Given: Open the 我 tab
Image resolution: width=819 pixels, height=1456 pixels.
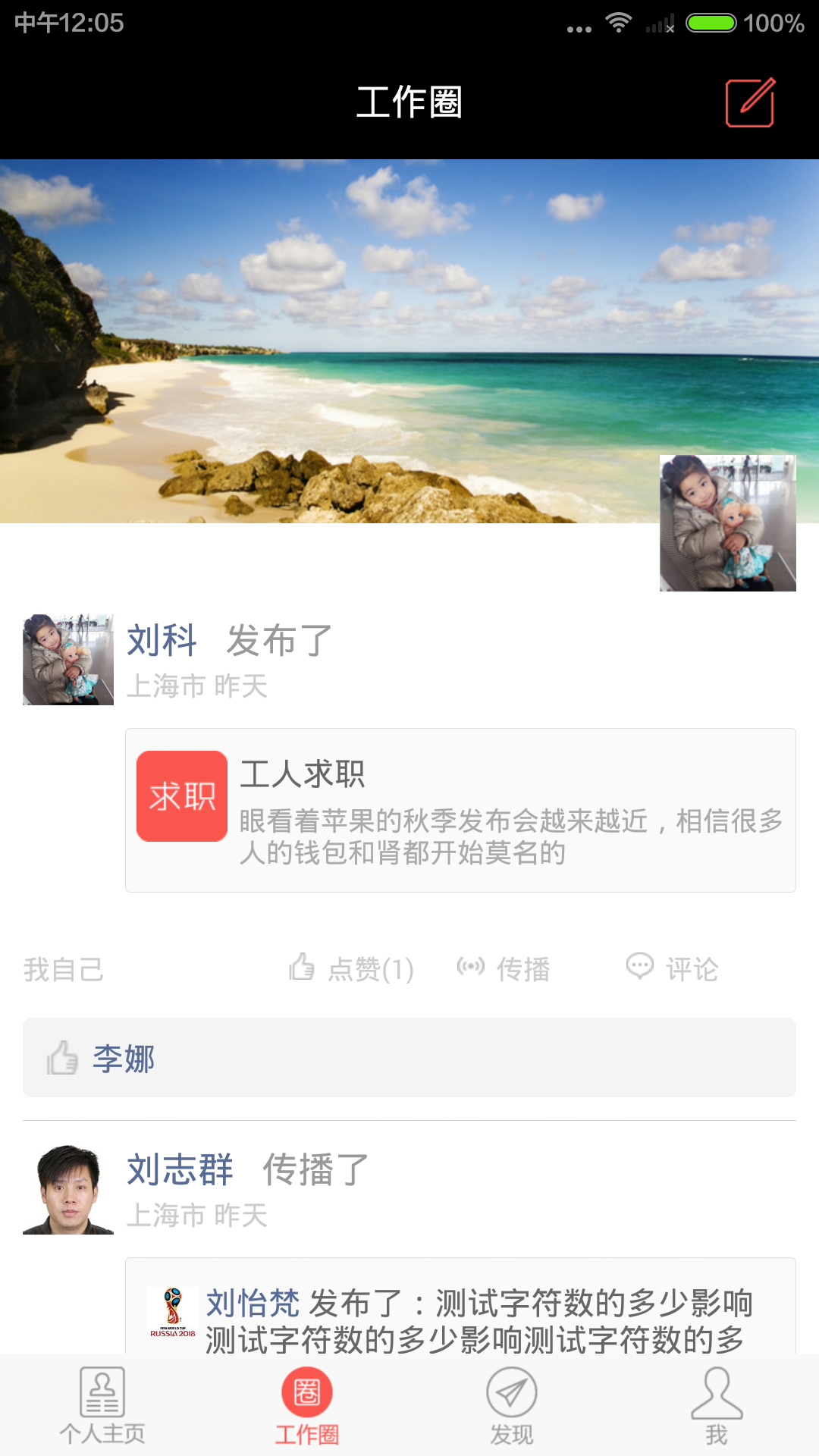Looking at the screenshot, I should pyautogui.click(x=717, y=1405).
